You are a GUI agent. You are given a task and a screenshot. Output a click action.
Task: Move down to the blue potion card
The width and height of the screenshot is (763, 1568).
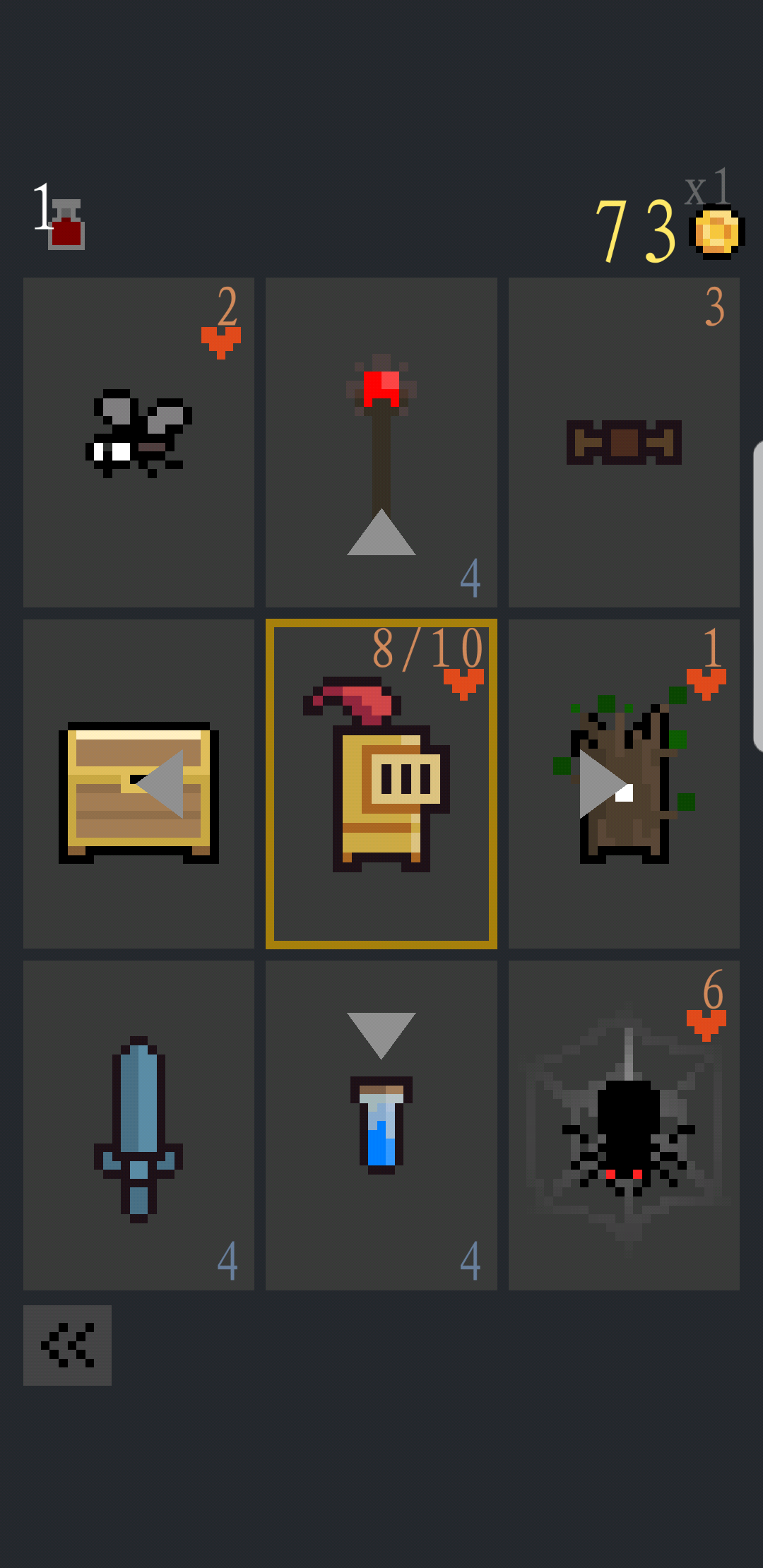pos(381,1125)
